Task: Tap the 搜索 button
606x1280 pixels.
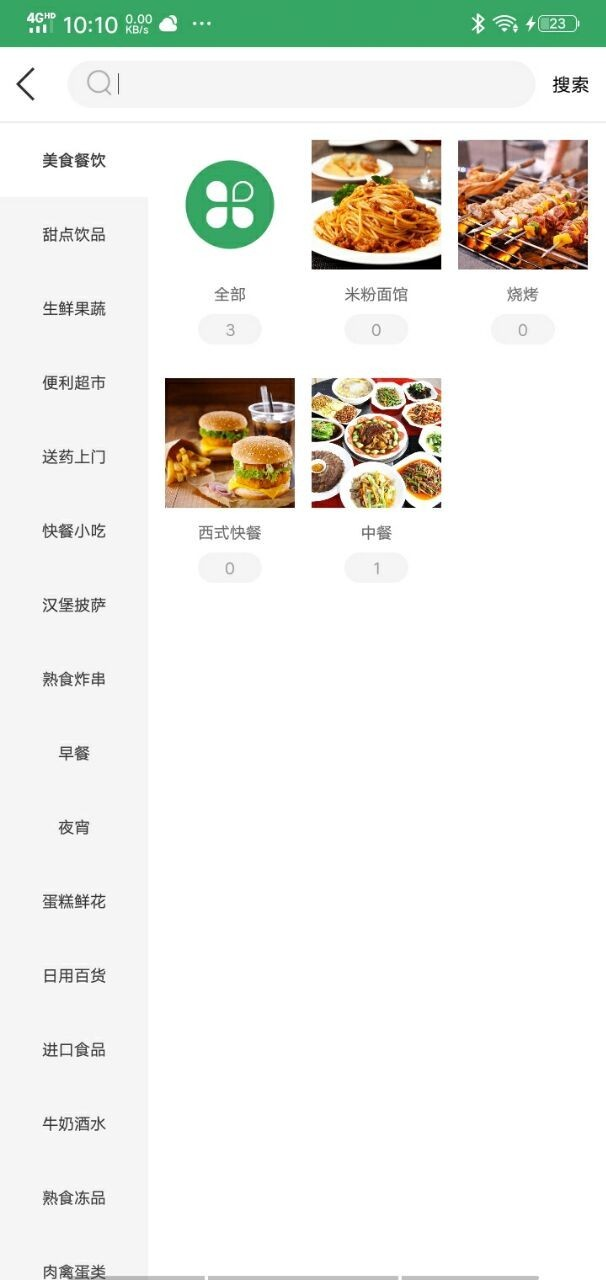Action: coord(570,85)
